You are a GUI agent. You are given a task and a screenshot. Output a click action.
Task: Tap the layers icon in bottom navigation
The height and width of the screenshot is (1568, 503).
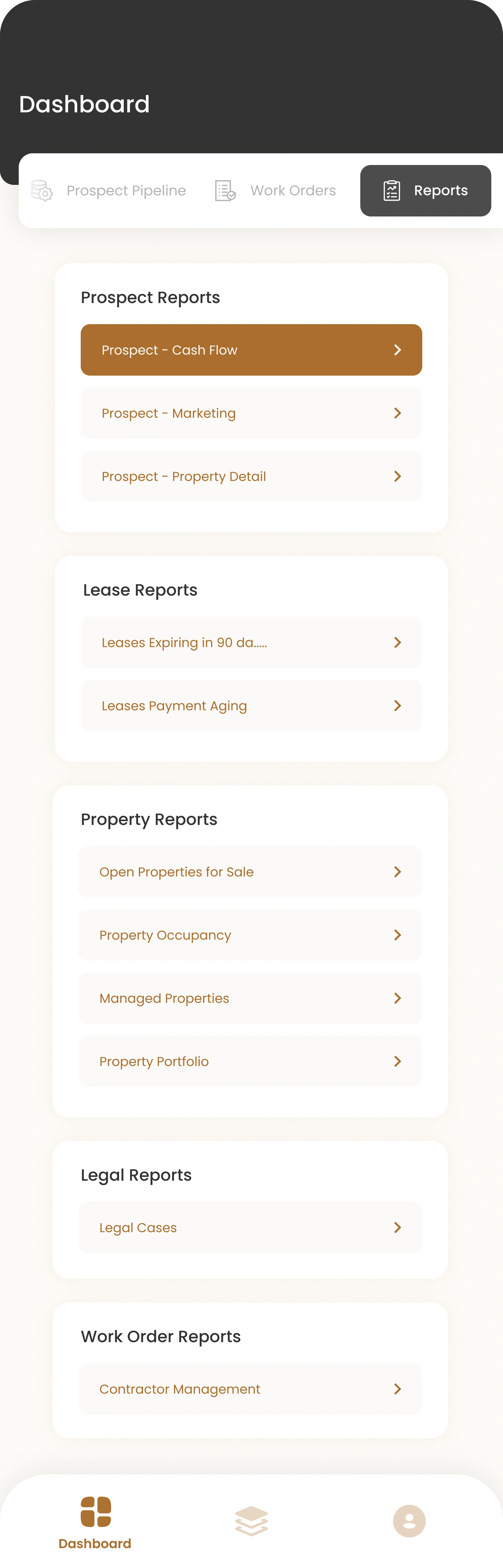251,1521
